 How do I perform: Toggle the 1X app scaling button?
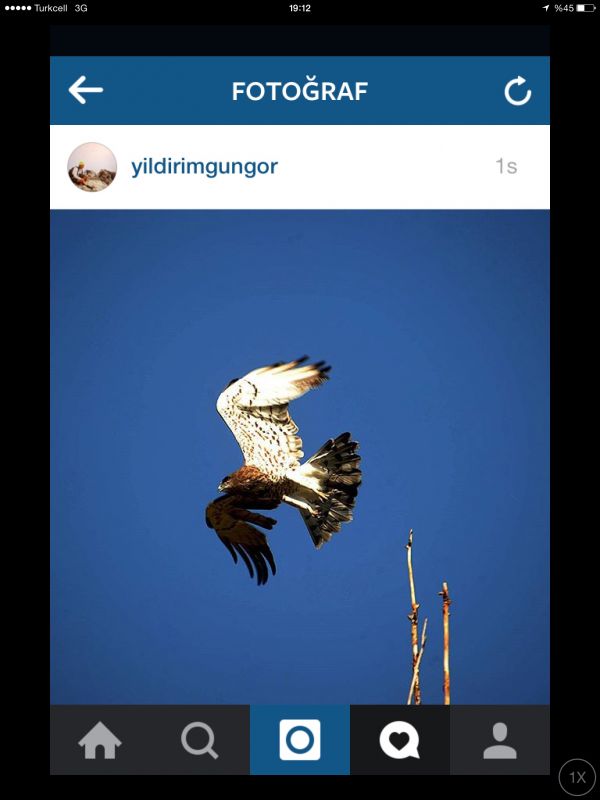point(577,777)
